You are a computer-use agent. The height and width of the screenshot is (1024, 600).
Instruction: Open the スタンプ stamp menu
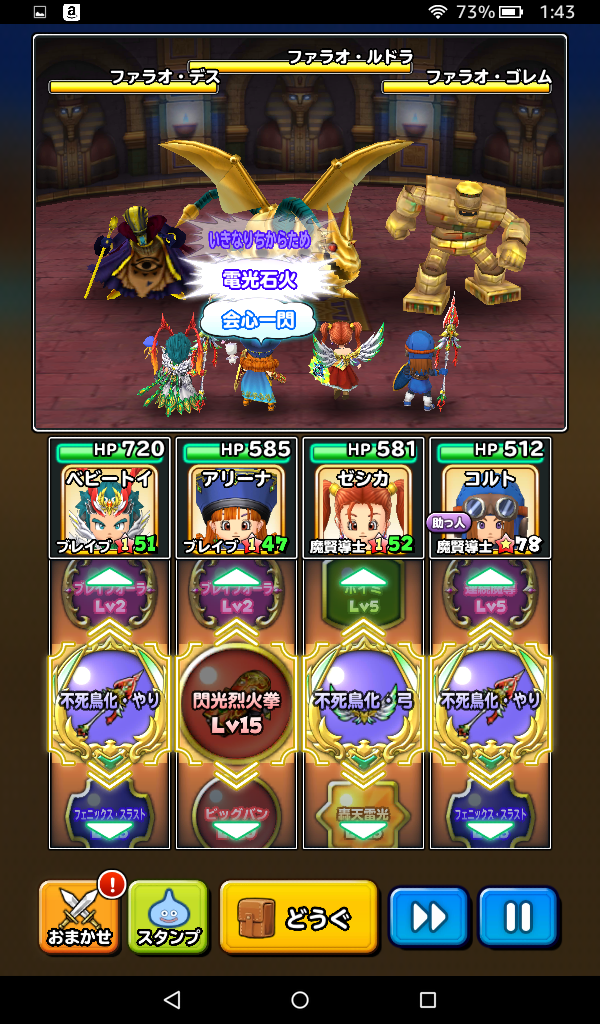point(167,916)
